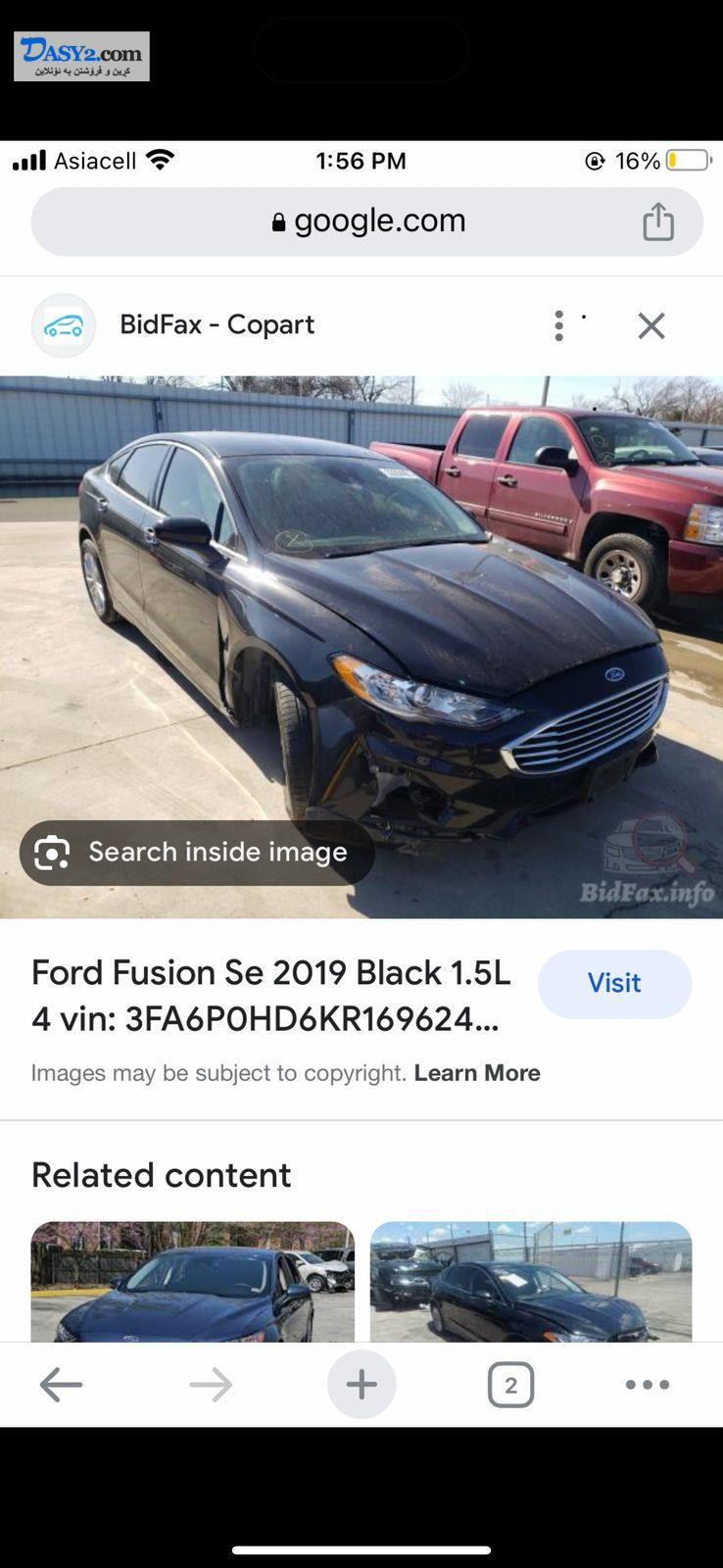
Task: Open the three-dot options next to BidFax
Action: (x=558, y=325)
